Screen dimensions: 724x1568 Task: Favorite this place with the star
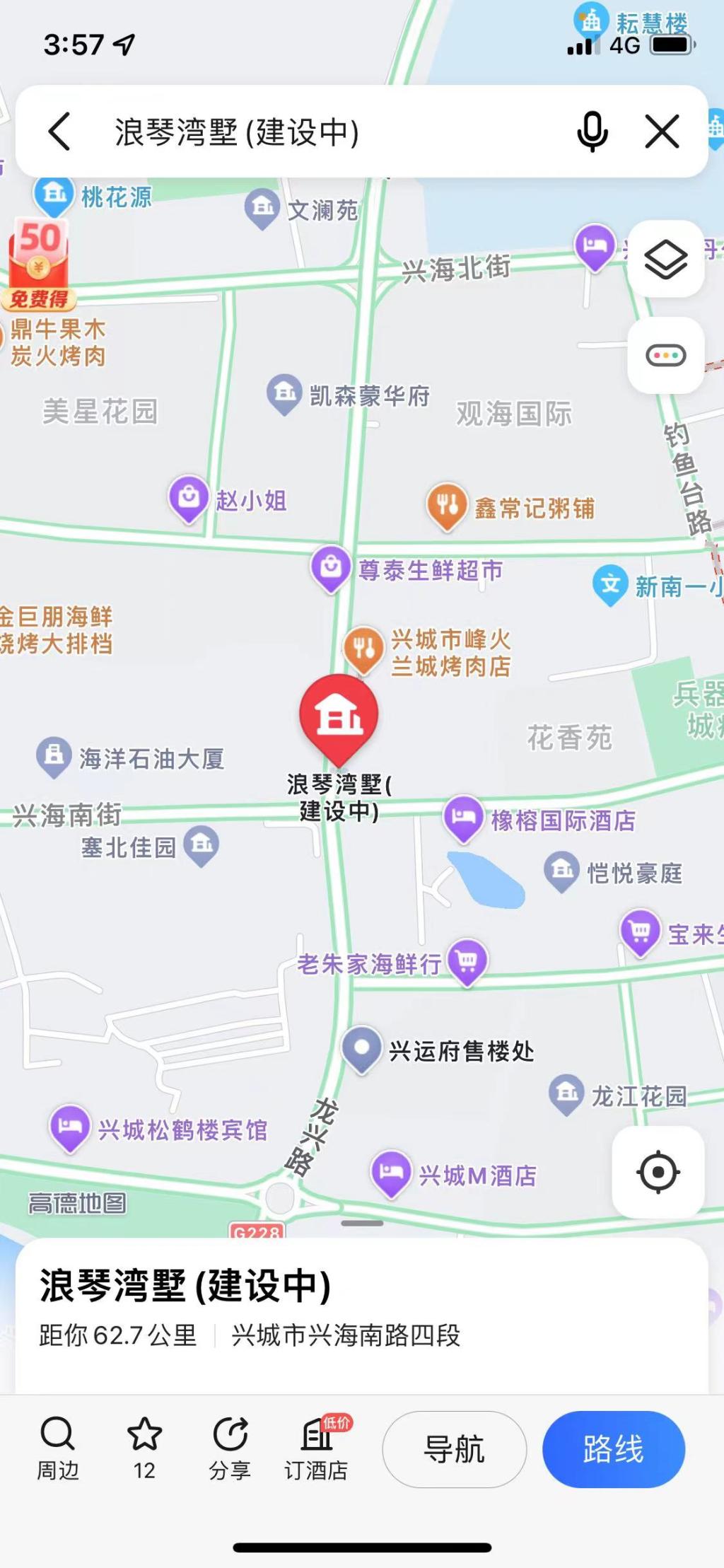tap(144, 1448)
